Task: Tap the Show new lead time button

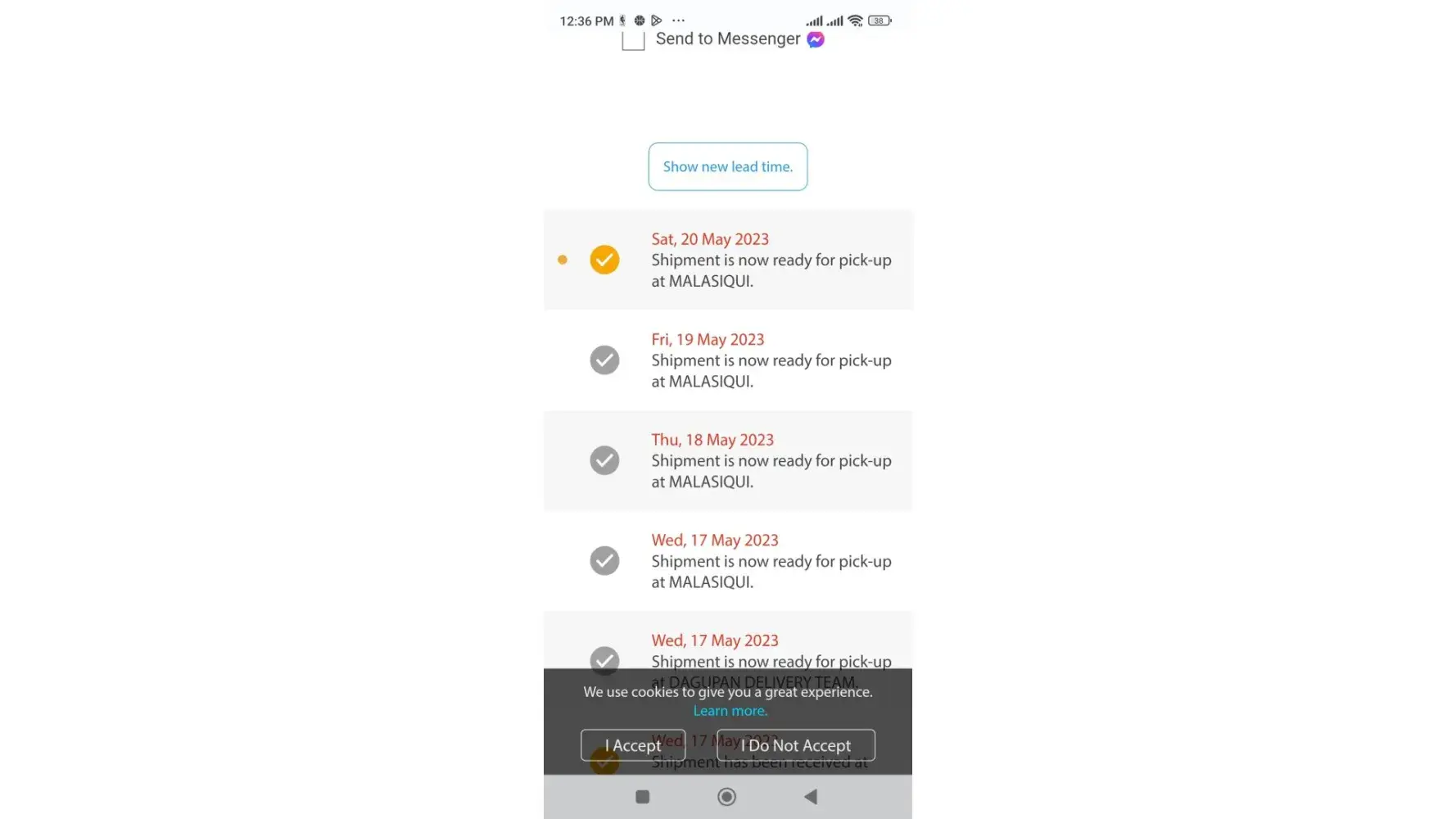Action: (727, 167)
